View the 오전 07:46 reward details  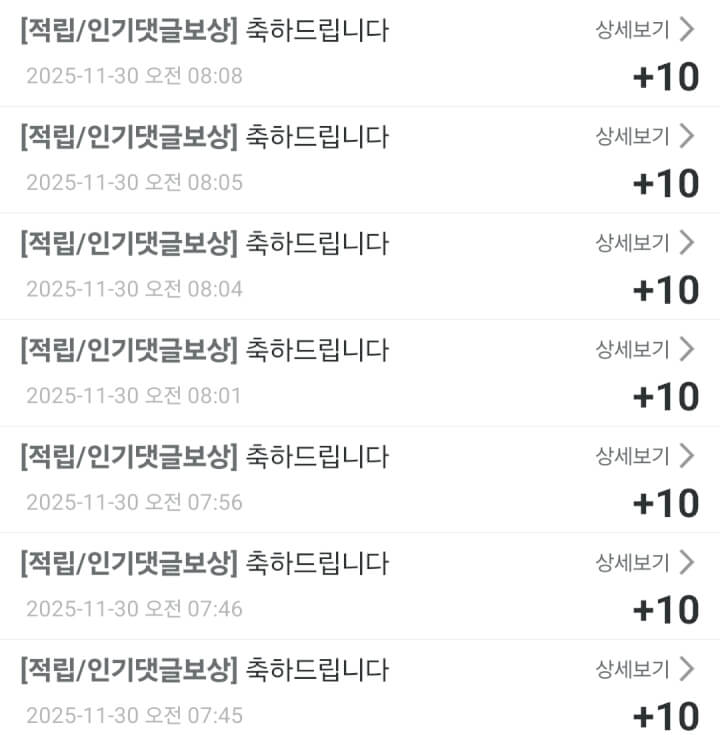644,562
